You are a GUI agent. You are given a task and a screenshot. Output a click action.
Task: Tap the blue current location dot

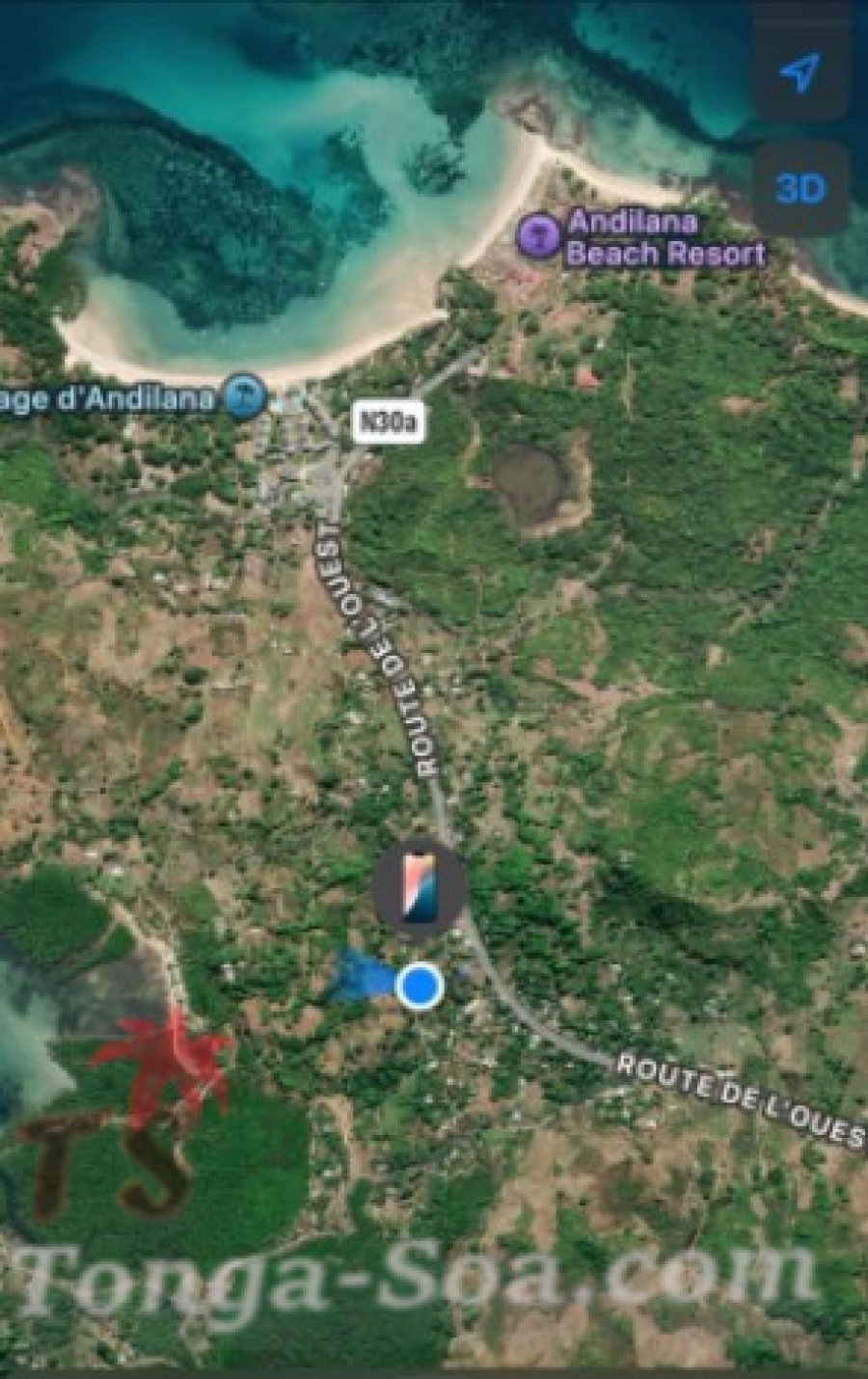coord(420,986)
